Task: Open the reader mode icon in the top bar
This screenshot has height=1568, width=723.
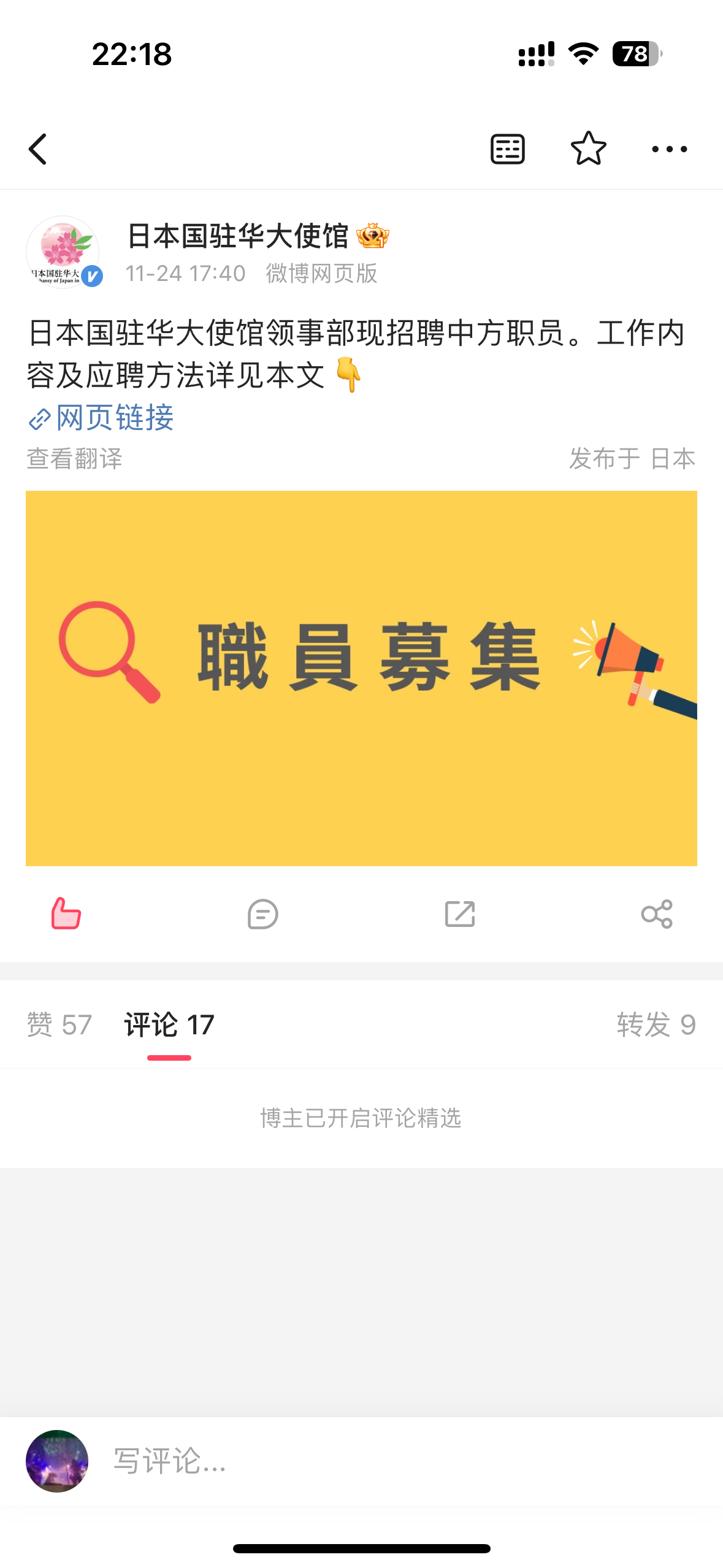Action: (507, 149)
